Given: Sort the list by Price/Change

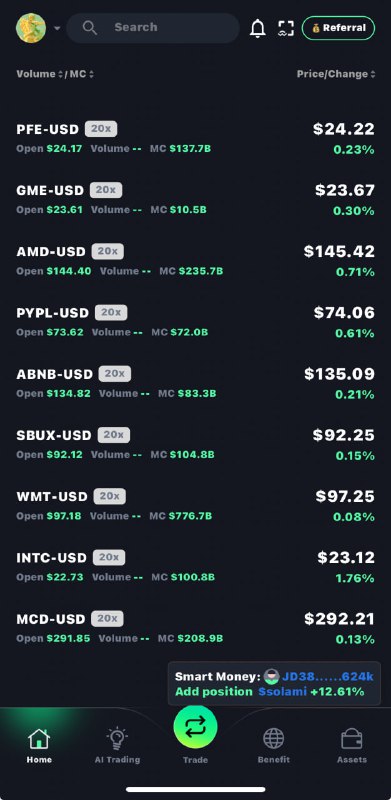Looking at the screenshot, I should (336, 74).
